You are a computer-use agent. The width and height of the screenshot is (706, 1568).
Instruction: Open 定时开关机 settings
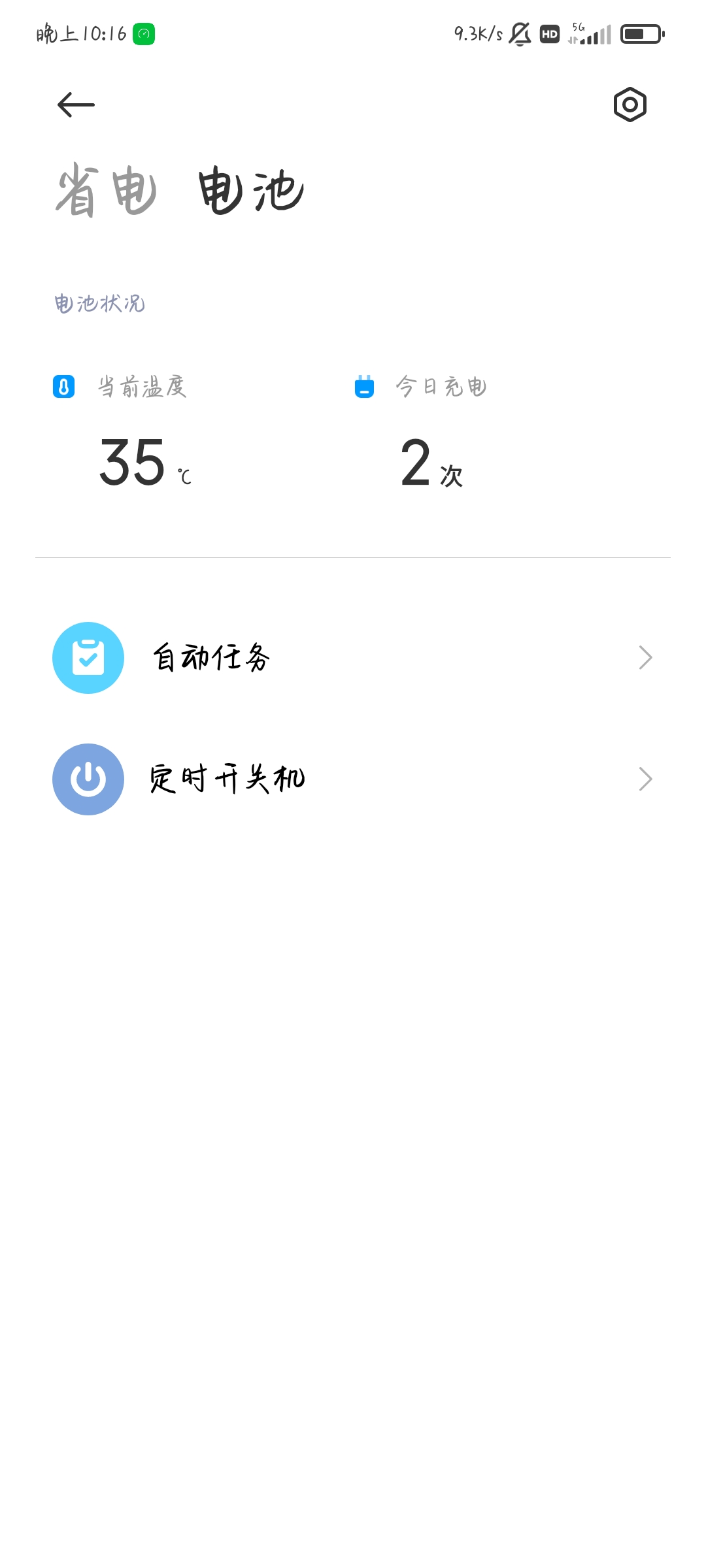coord(353,779)
